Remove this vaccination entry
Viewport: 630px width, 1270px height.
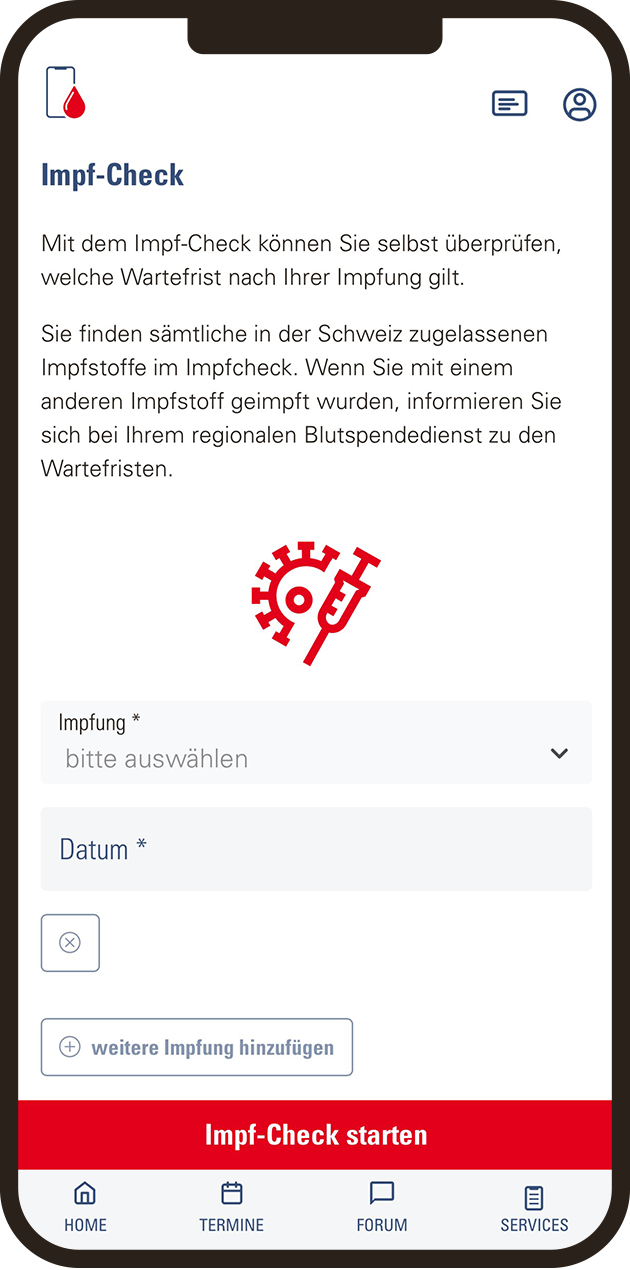(70, 942)
